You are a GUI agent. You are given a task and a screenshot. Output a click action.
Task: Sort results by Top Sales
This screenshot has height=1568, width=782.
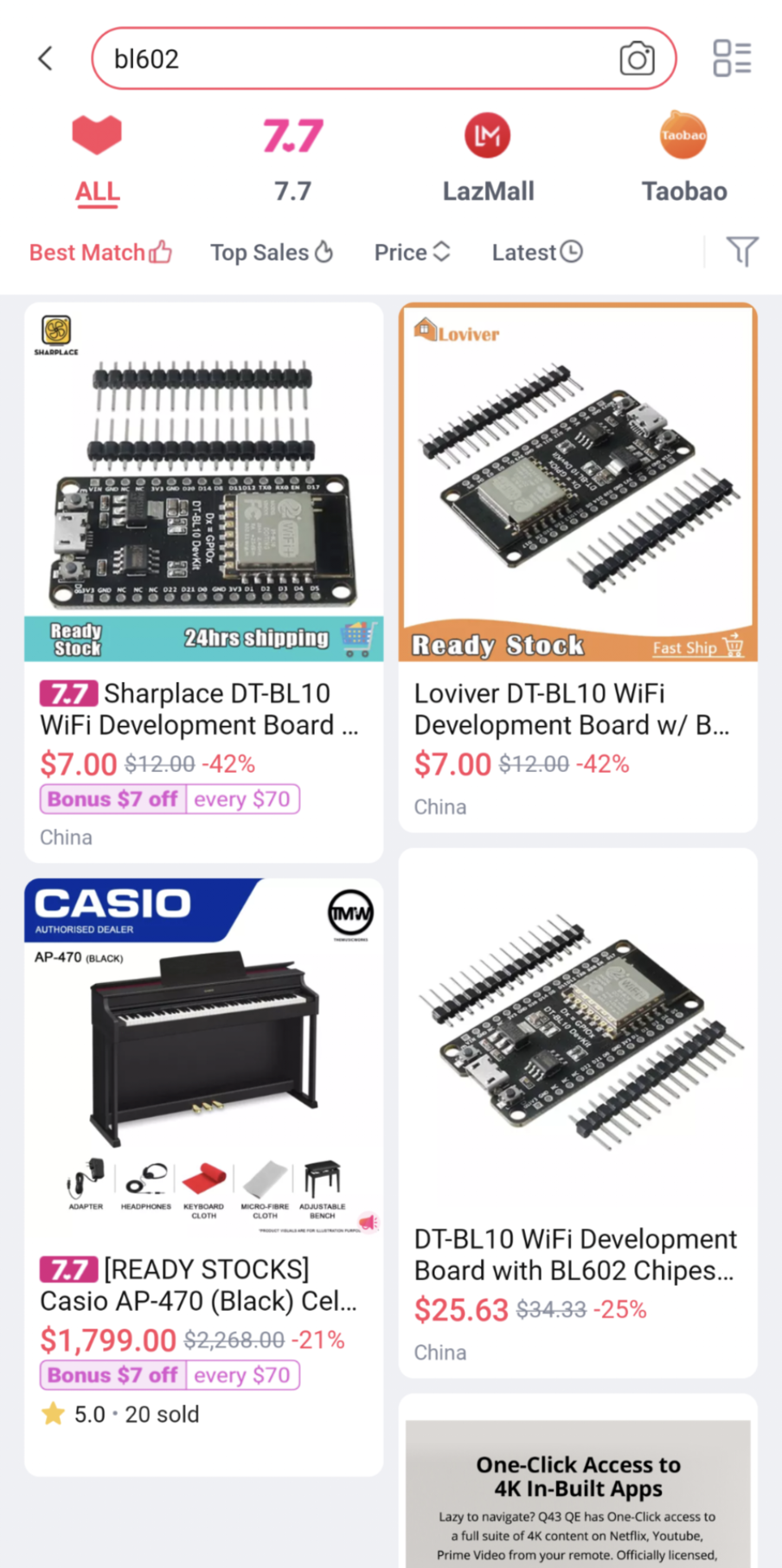[271, 253]
